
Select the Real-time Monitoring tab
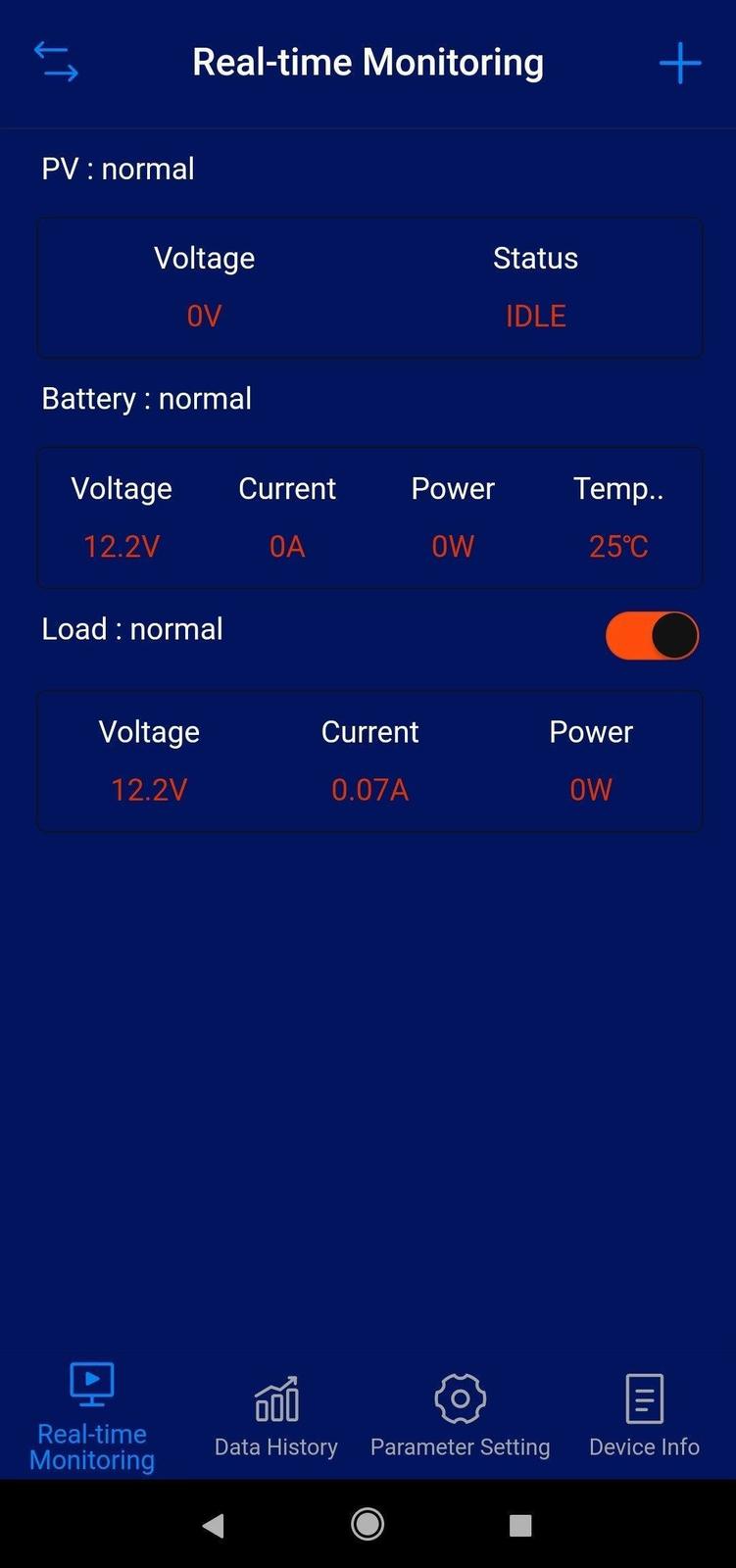92,1416
